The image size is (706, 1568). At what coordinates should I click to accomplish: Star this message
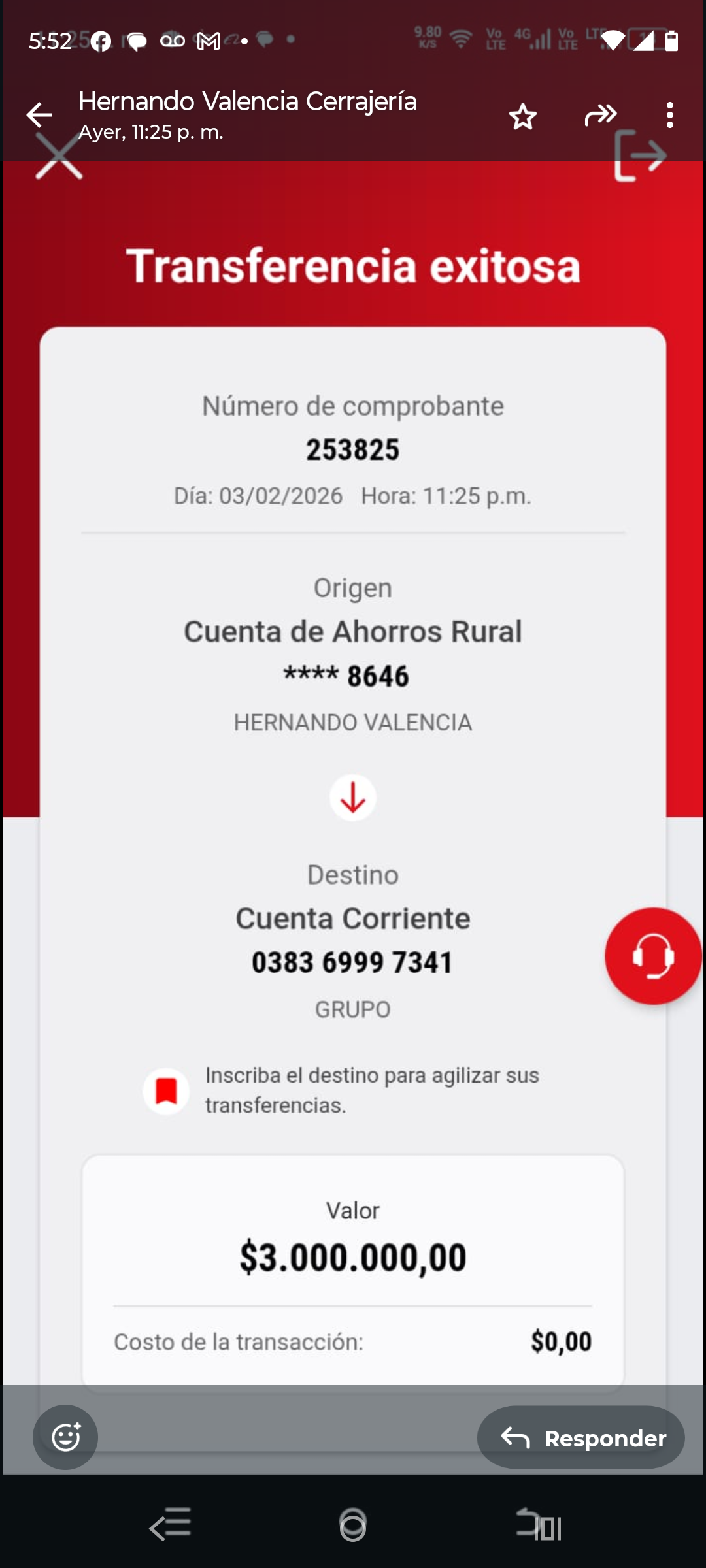[522, 116]
